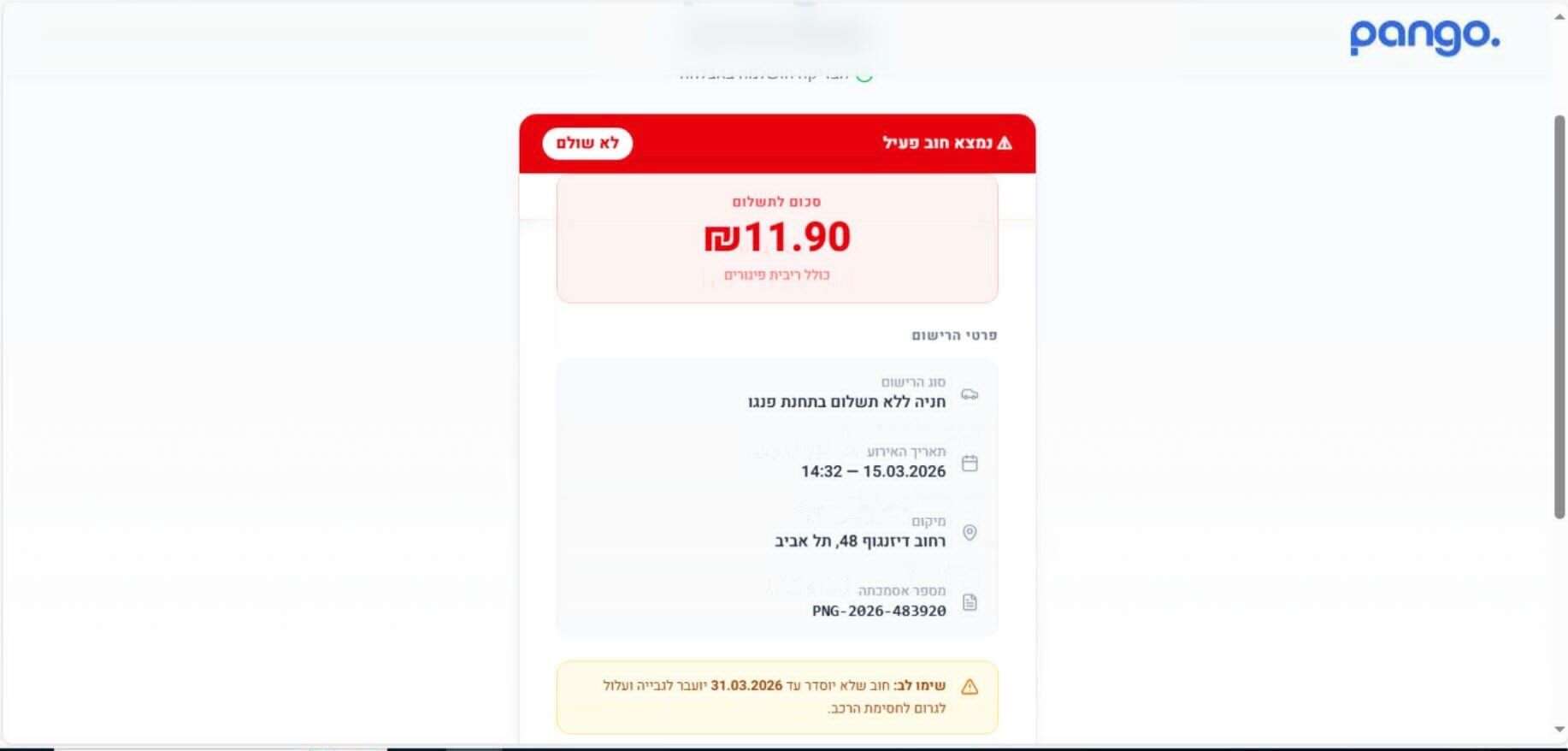Click the scrollbar up arrow

point(1559,15)
